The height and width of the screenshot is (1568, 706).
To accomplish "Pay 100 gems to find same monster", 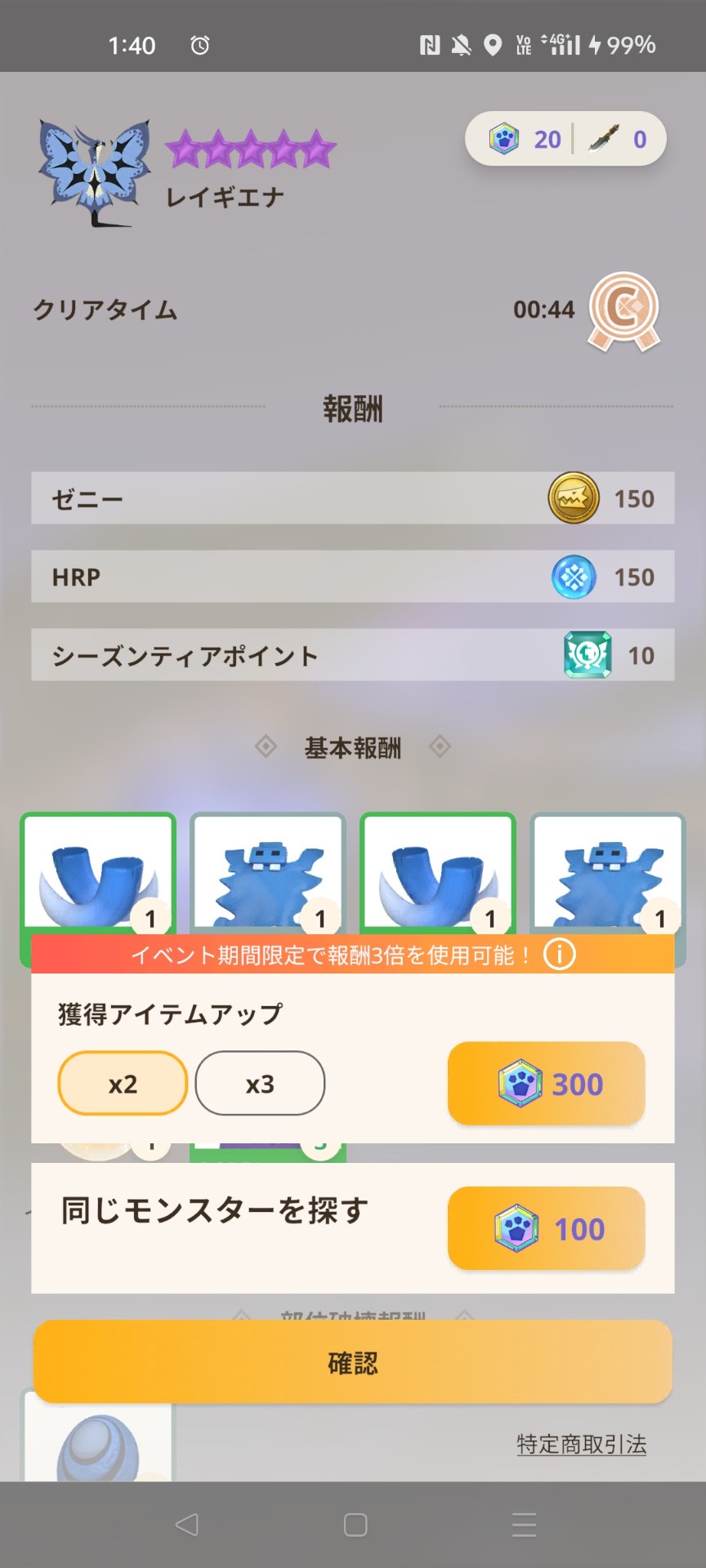I will point(546,1228).
